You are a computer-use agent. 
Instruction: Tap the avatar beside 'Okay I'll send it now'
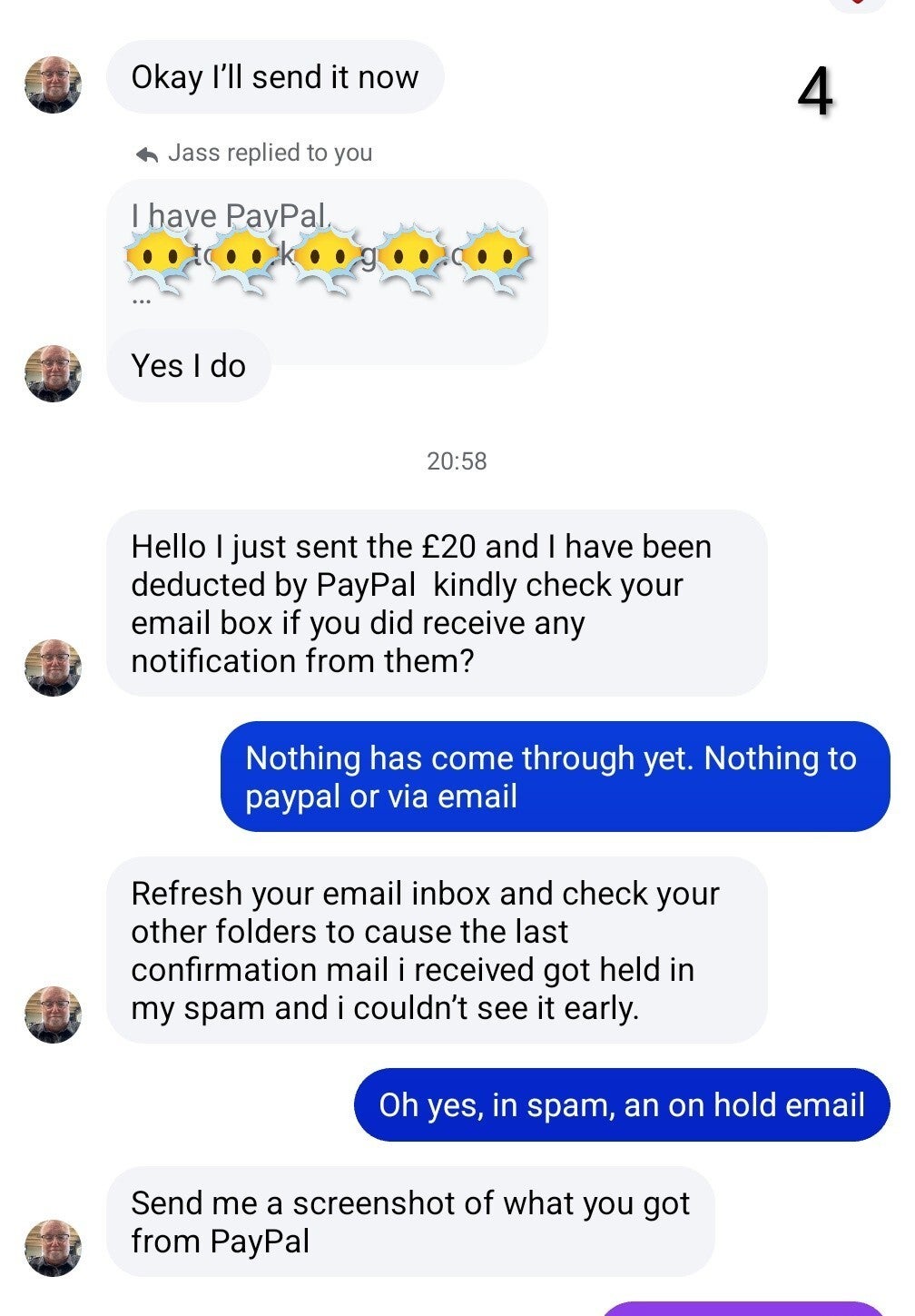(x=53, y=85)
